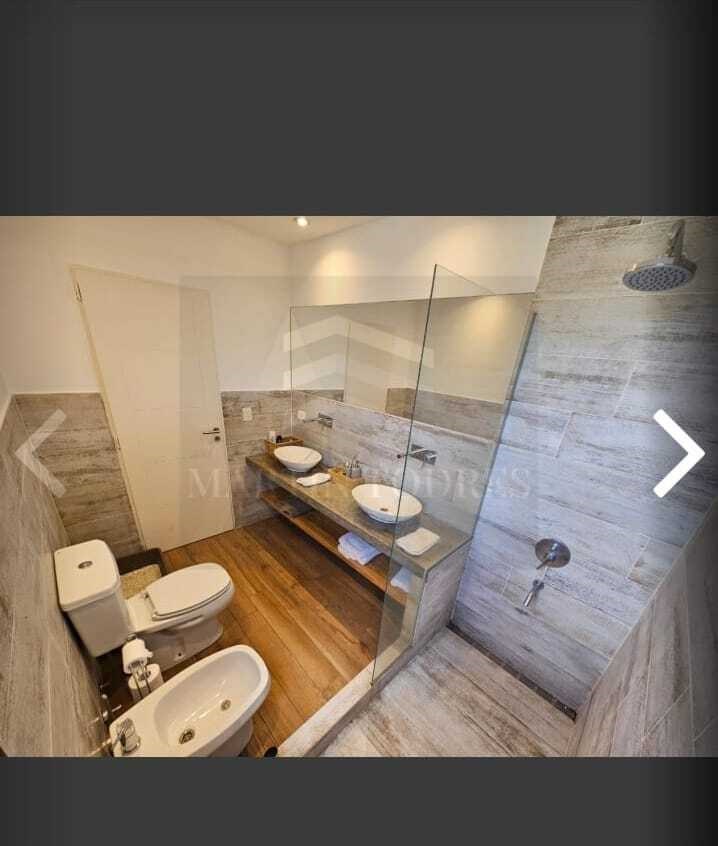The height and width of the screenshot is (846, 718).
Task: Go to the next bathroom photo
Action: tap(679, 453)
